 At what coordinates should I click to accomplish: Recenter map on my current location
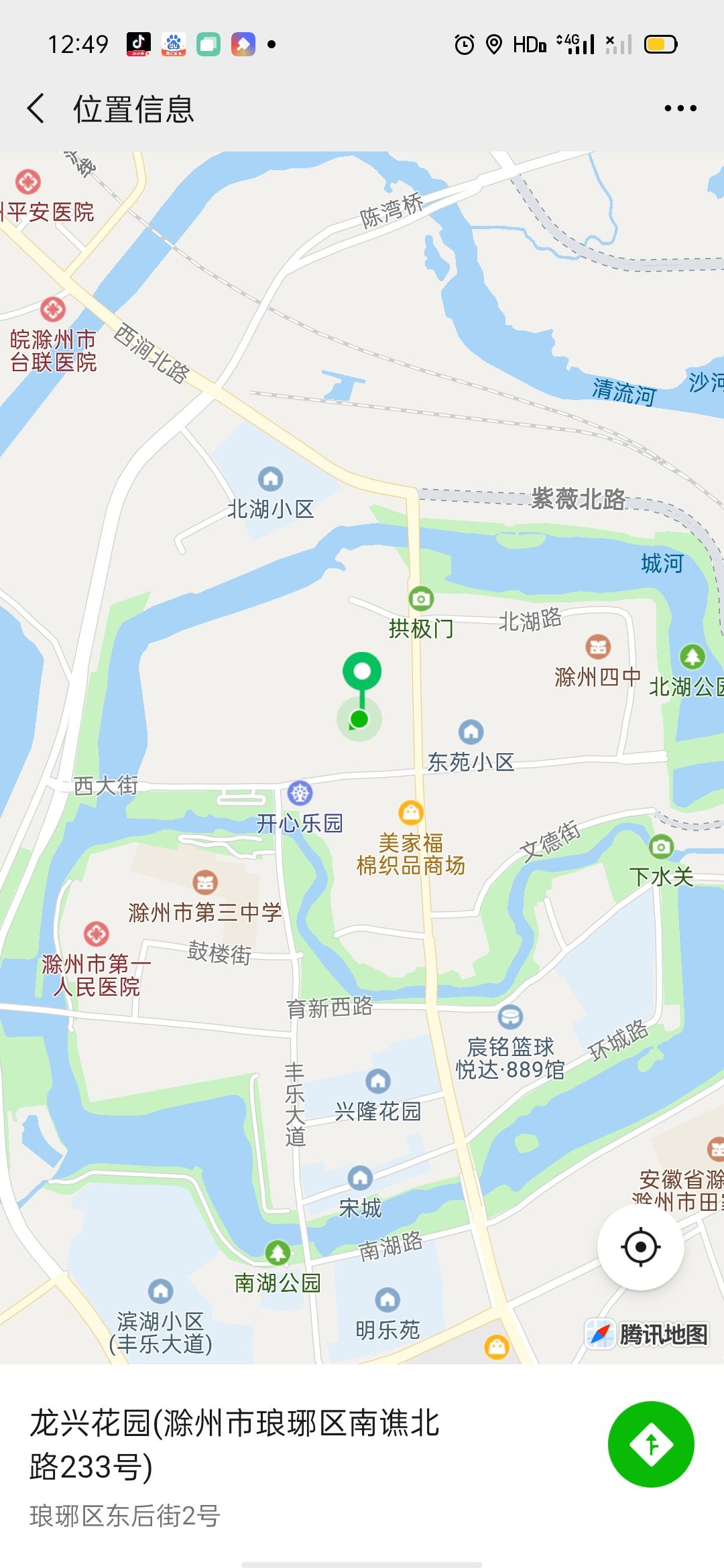click(x=640, y=1247)
